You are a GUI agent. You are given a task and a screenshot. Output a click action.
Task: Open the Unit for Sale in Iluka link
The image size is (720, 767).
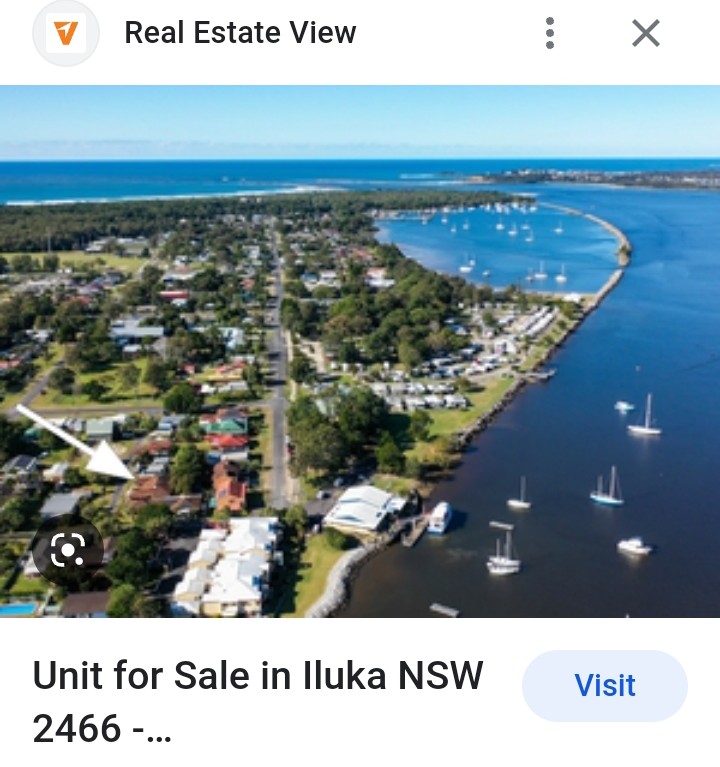(258, 702)
